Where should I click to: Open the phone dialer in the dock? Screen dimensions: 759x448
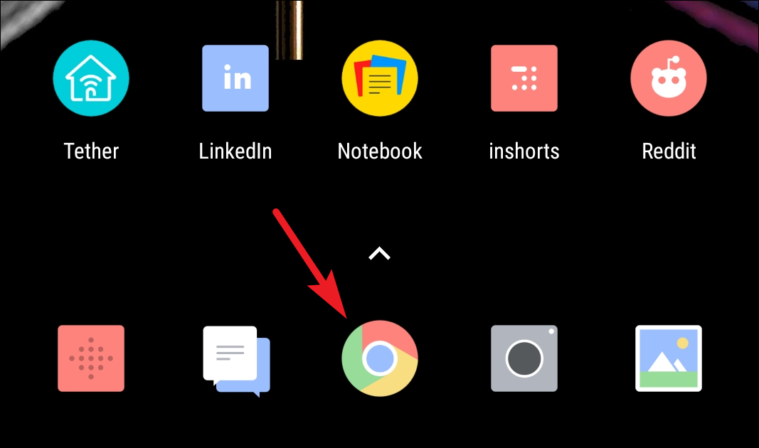[x=91, y=358]
